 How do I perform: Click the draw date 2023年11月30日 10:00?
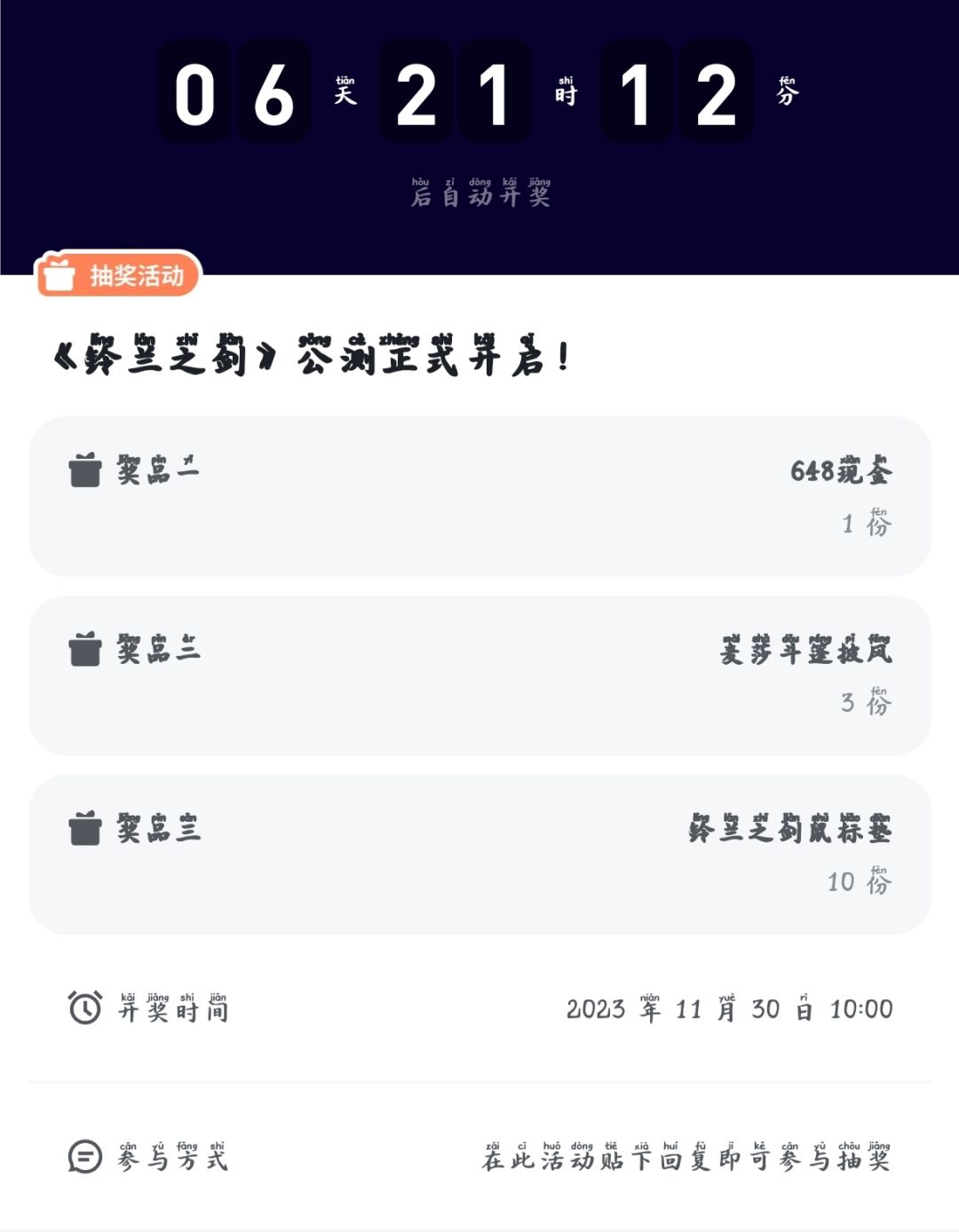pos(730,1010)
